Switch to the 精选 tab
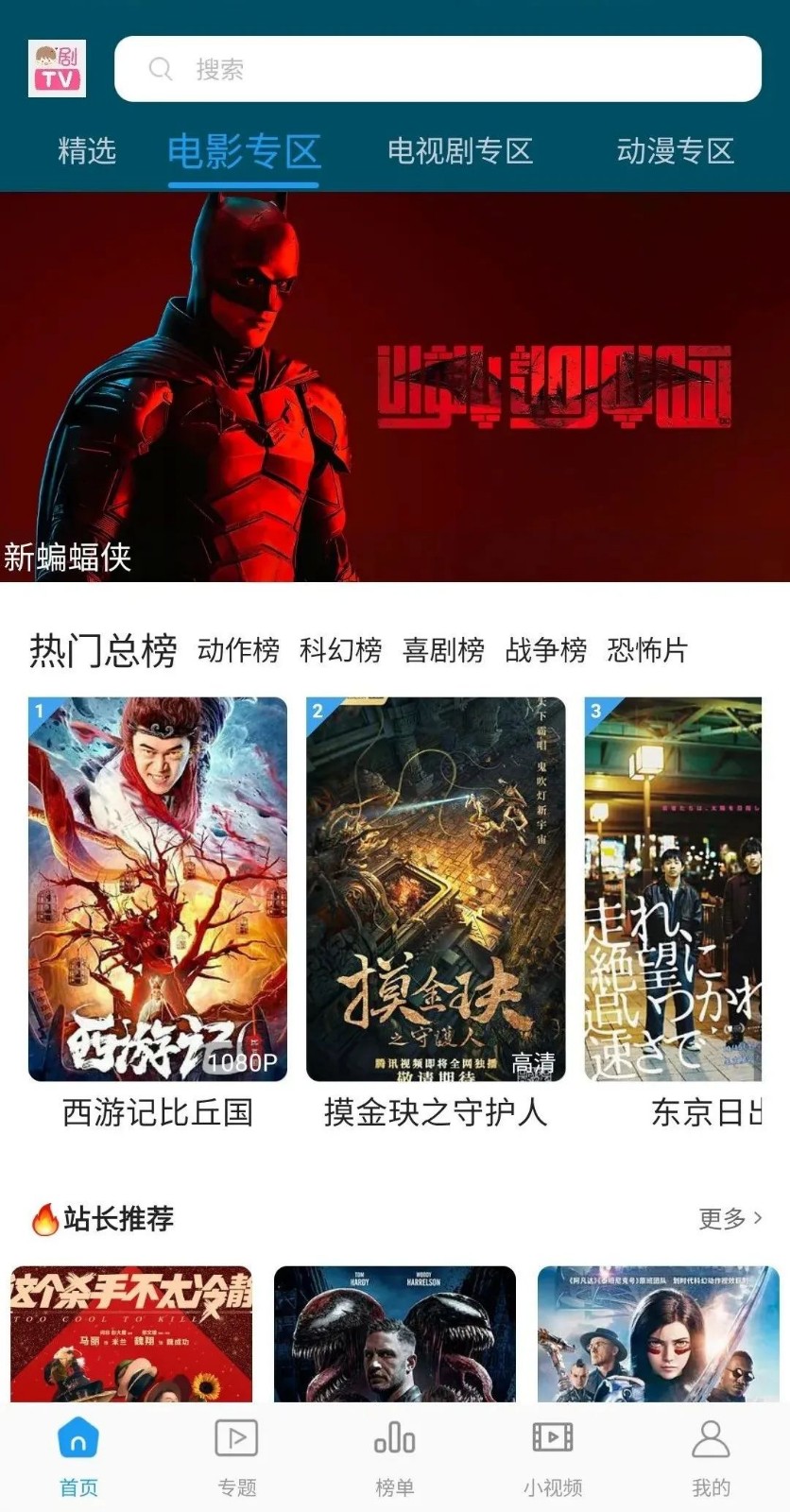The height and width of the screenshot is (1512, 790). tap(87, 151)
